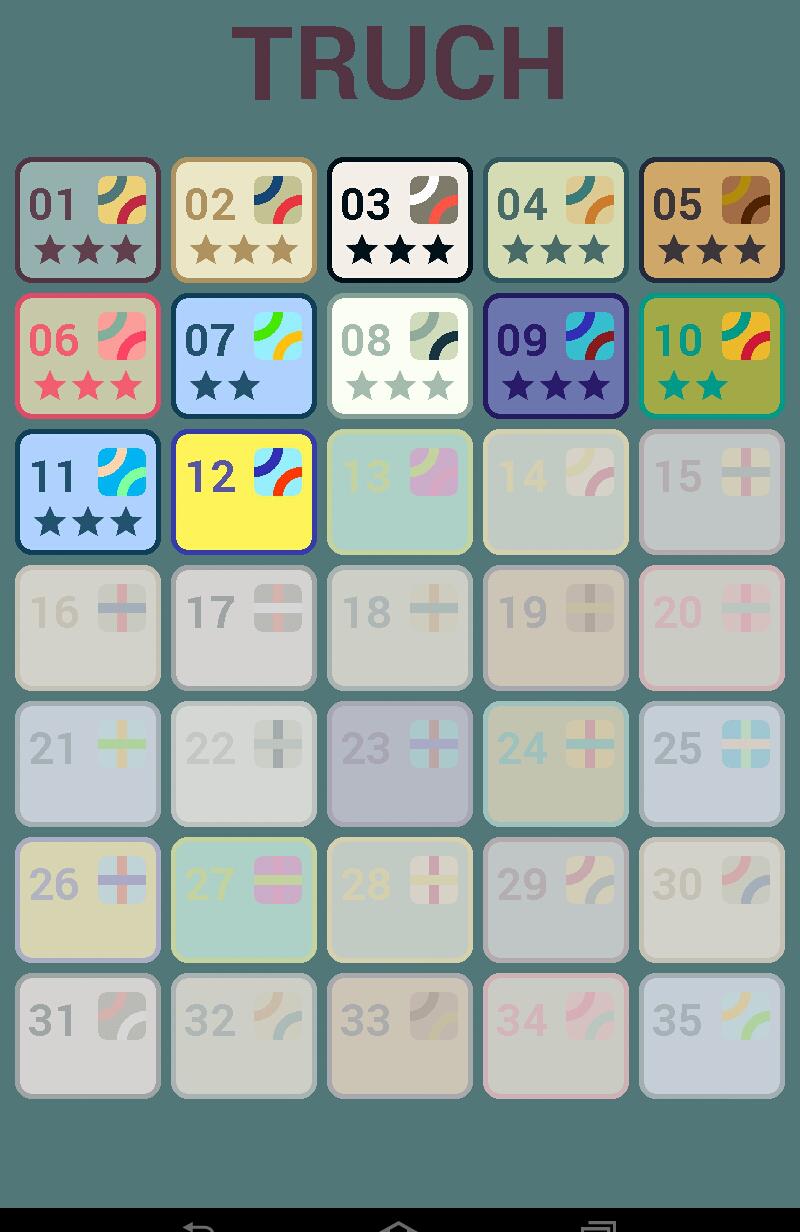Select level 02 tile
The height and width of the screenshot is (1232, 800).
pos(244,220)
